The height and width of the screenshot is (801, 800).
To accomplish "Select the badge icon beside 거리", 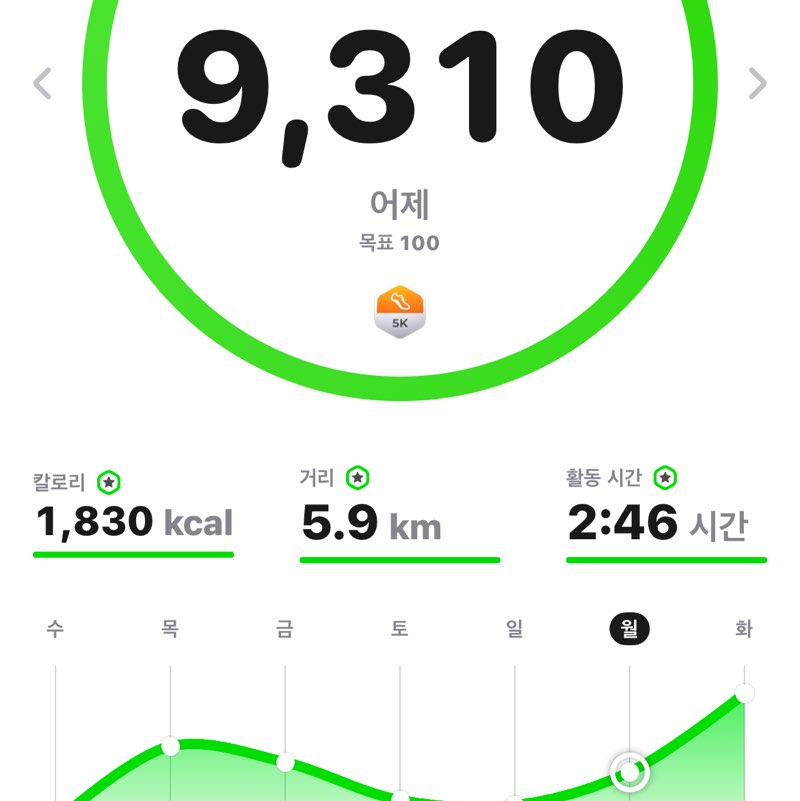I will coord(358,477).
